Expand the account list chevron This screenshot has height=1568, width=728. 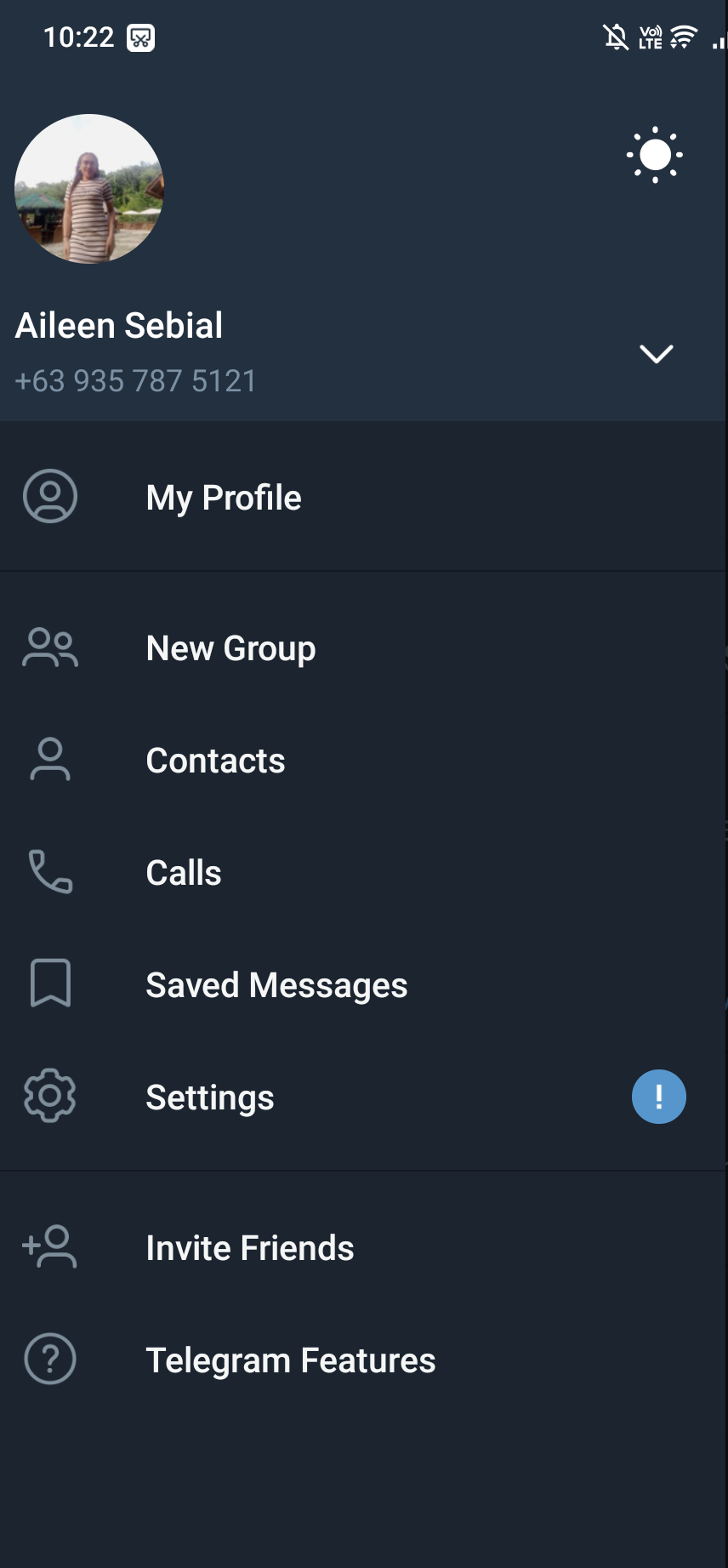656,354
